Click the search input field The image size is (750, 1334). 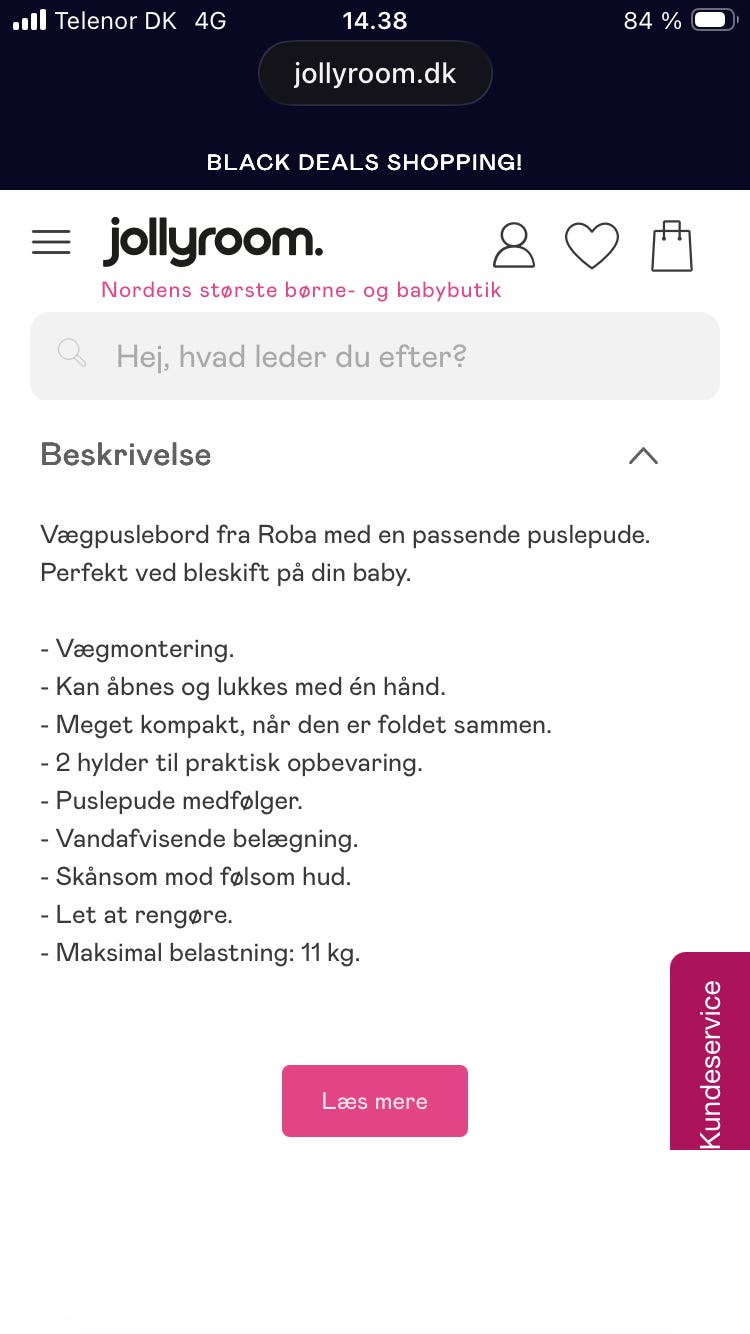pos(375,355)
